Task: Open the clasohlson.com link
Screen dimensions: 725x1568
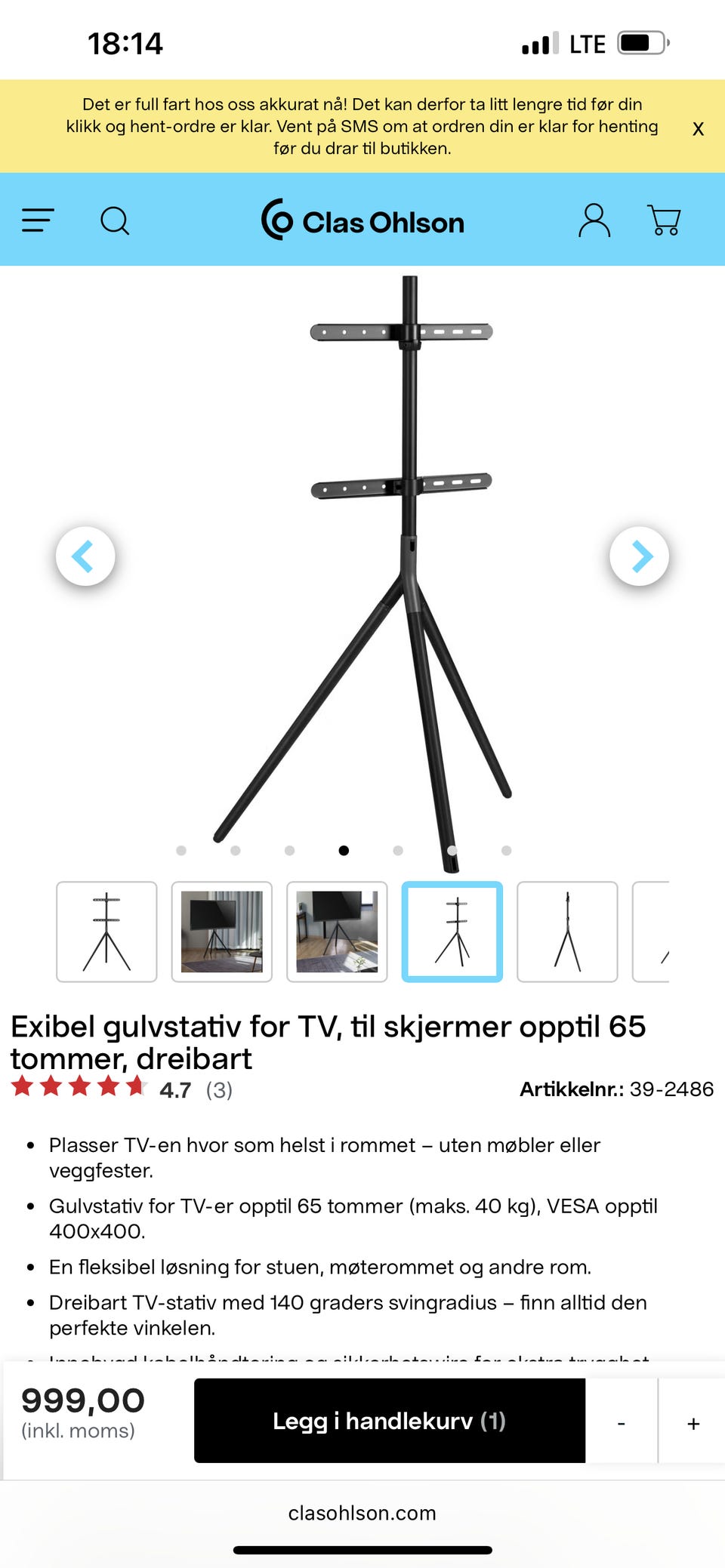Action: click(x=362, y=1513)
